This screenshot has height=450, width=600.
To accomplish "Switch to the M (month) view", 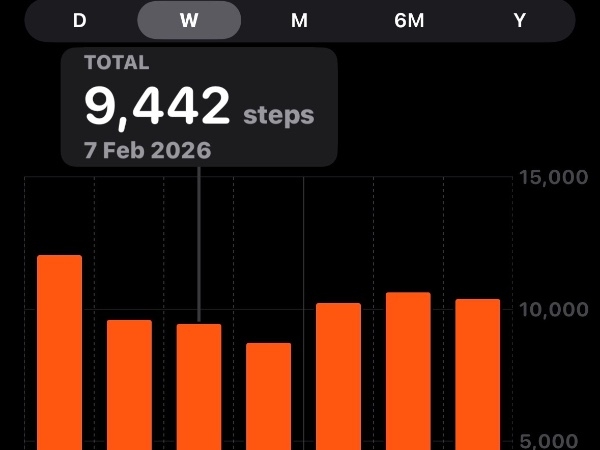I will tap(299, 20).
